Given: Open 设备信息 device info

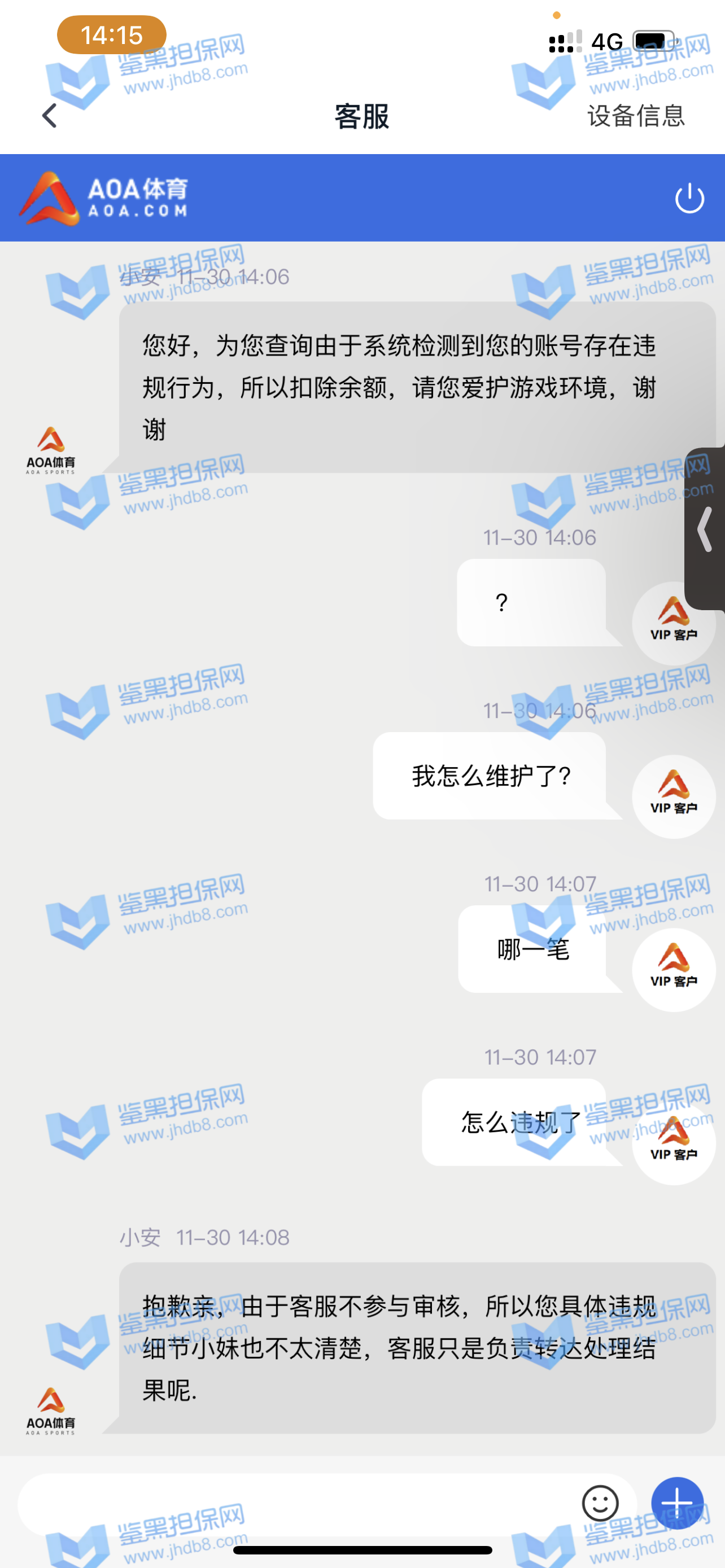Looking at the screenshot, I should point(636,116).
